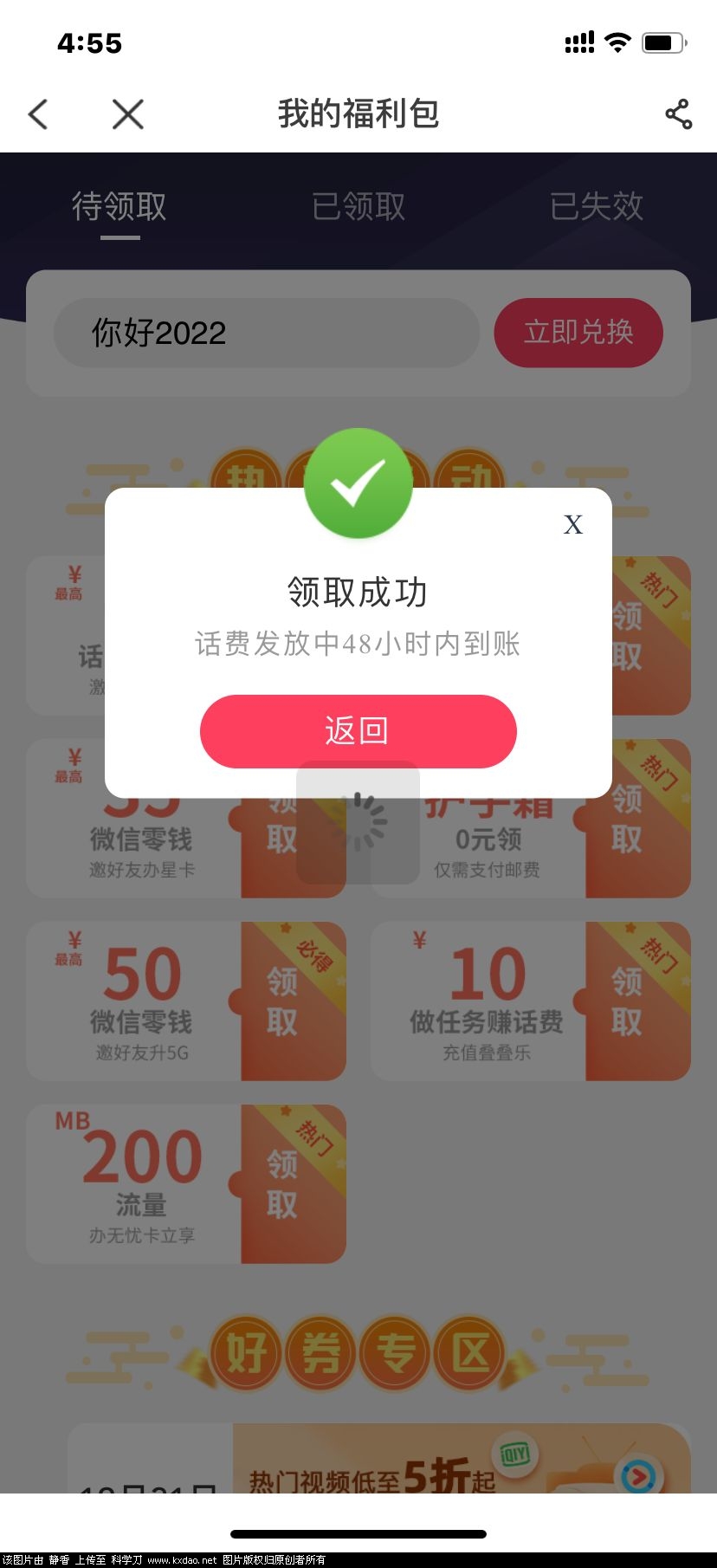Close the 我的福利包 page

tap(128, 114)
